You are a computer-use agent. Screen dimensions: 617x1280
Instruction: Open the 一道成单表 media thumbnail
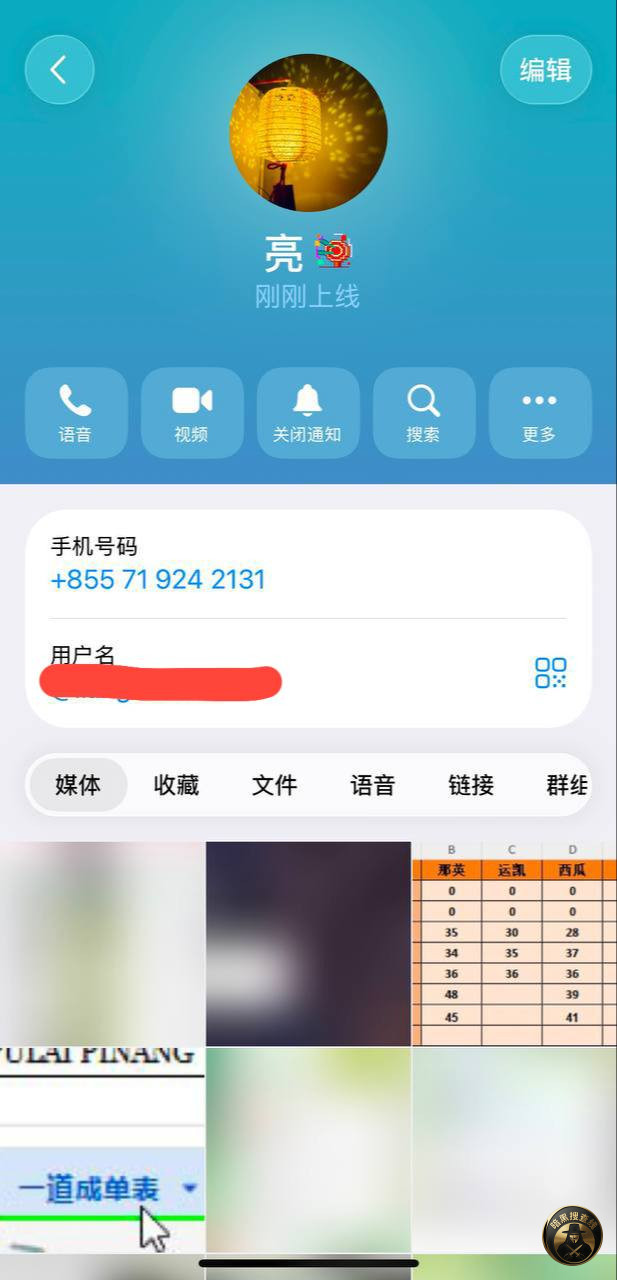click(102, 1150)
